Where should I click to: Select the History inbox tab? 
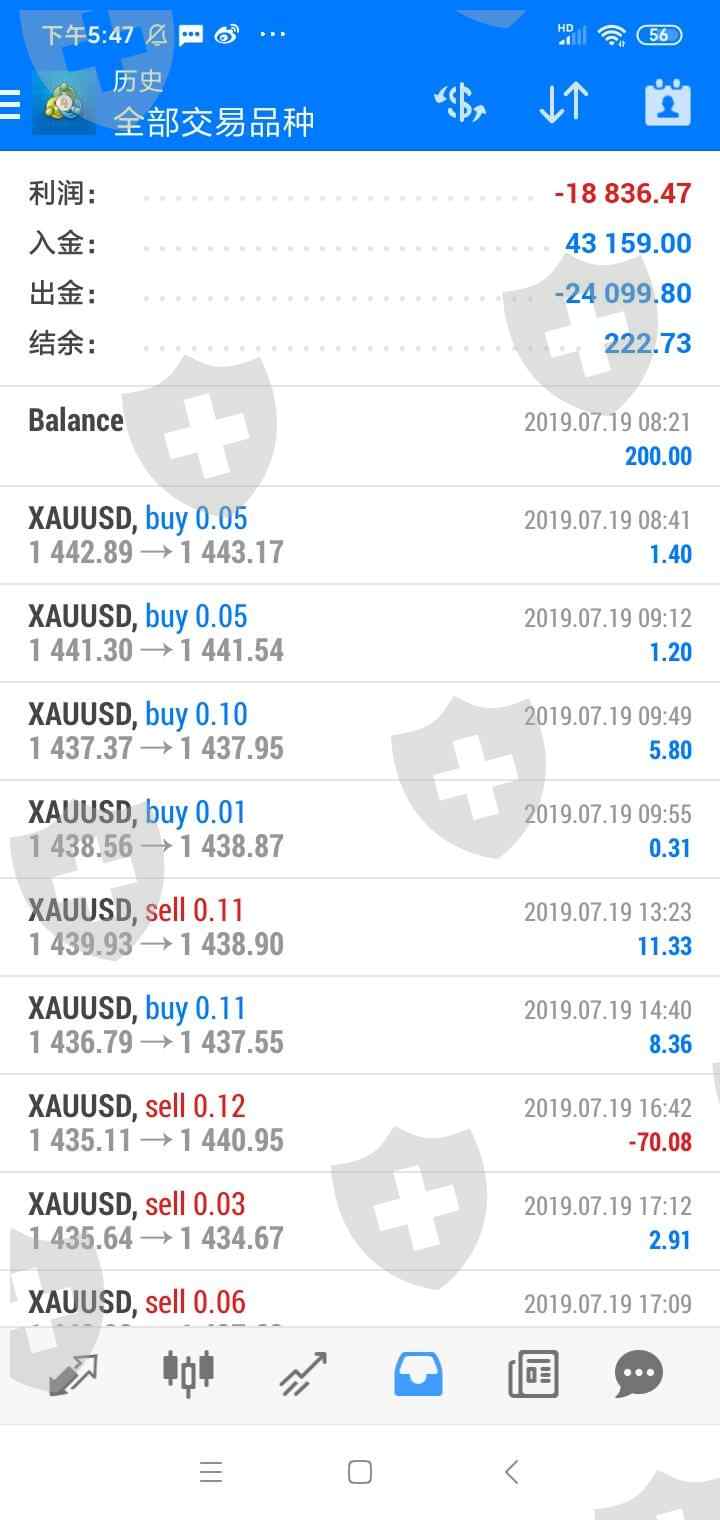pyautogui.click(x=418, y=1374)
